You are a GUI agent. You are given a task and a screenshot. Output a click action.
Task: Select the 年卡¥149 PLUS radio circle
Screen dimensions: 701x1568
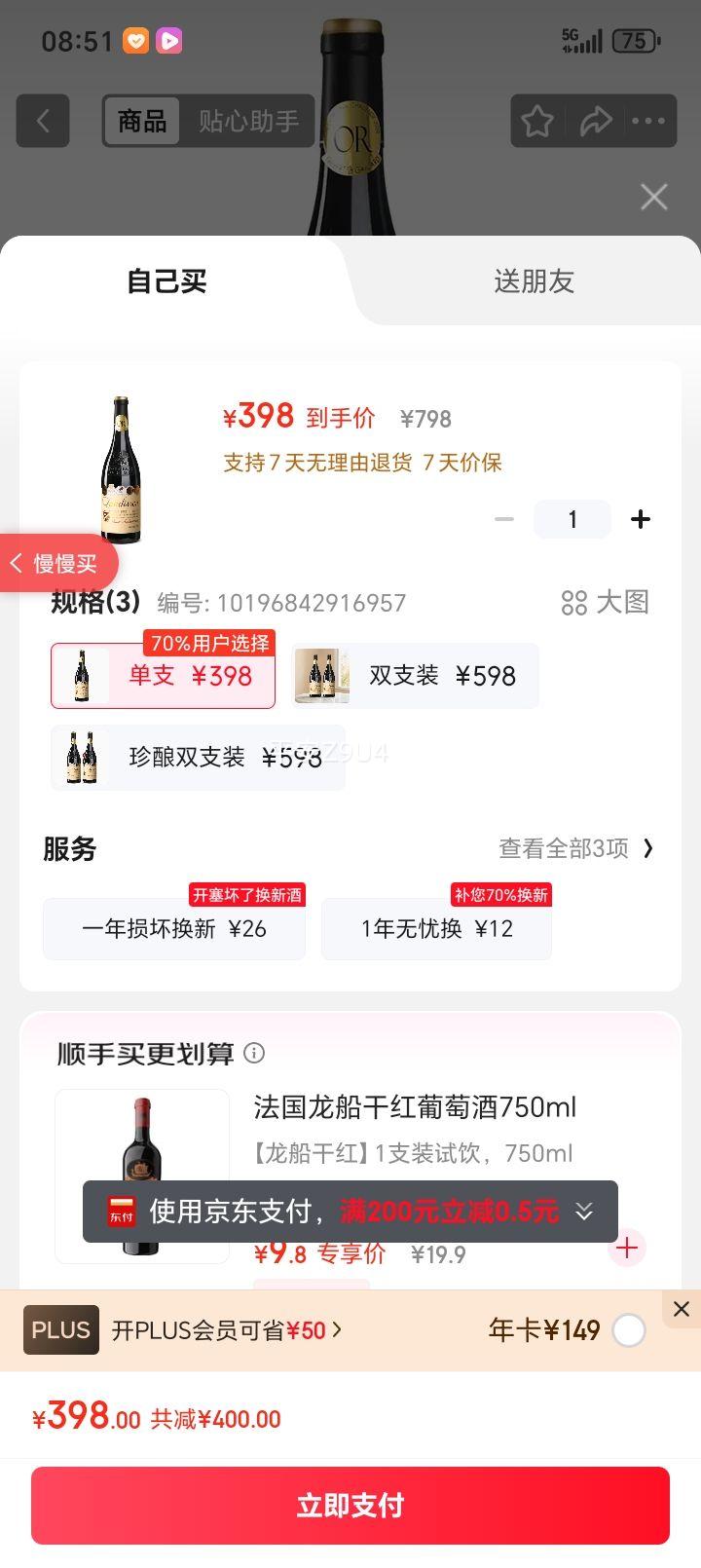point(630,1330)
